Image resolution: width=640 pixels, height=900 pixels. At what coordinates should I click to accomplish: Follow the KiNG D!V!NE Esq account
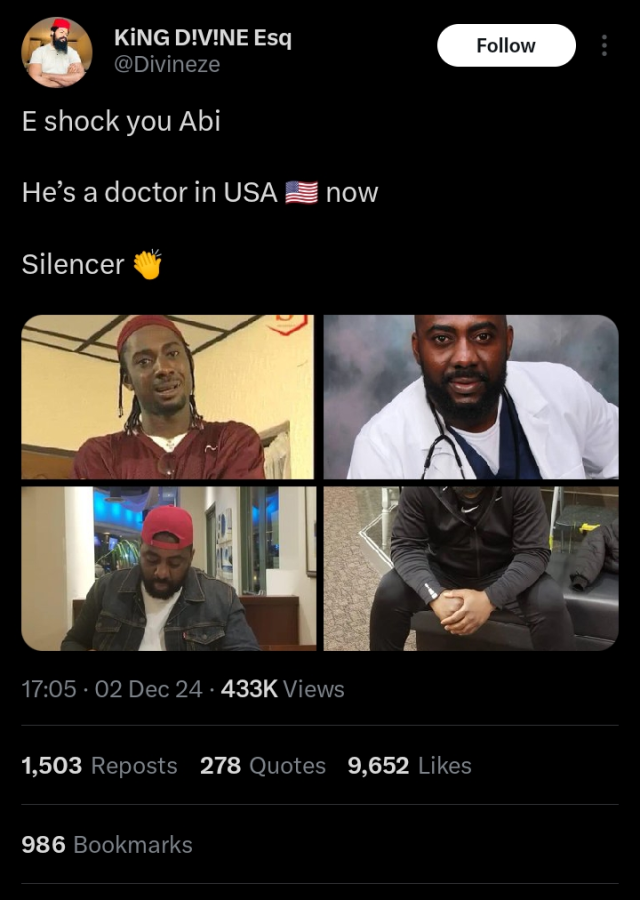click(506, 46)
